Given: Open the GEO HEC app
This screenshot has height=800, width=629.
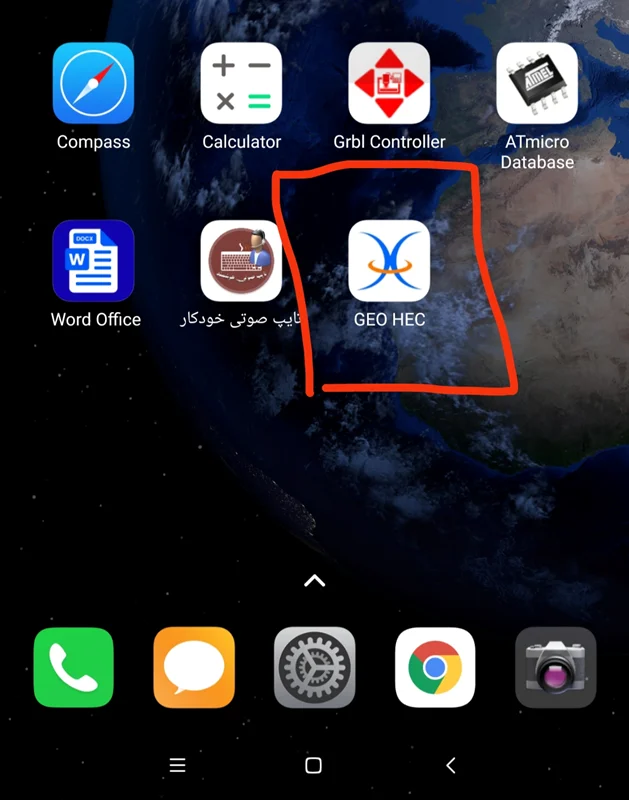Looking at the screenshot, I should 389,261.
